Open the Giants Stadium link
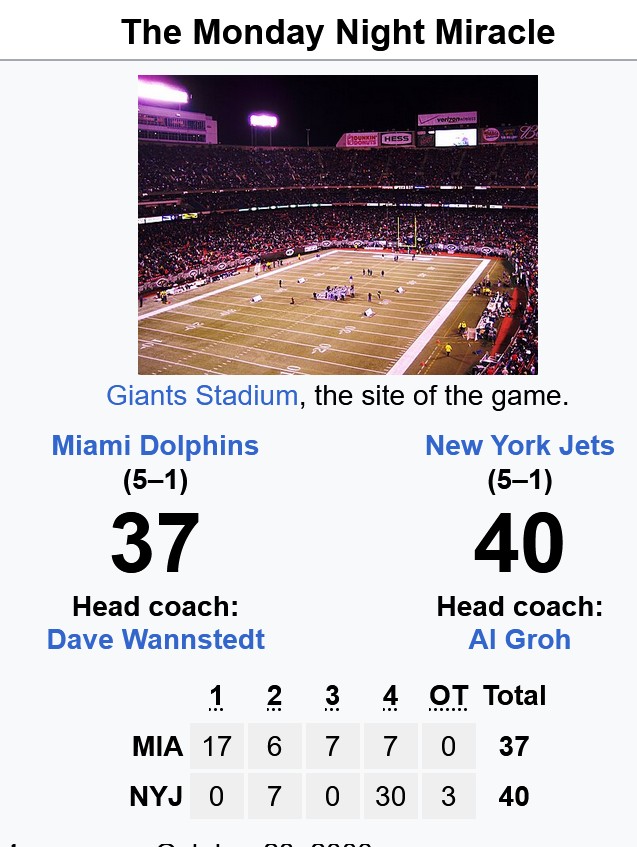This screenshot has height=847, width=637. click(202, 395)
